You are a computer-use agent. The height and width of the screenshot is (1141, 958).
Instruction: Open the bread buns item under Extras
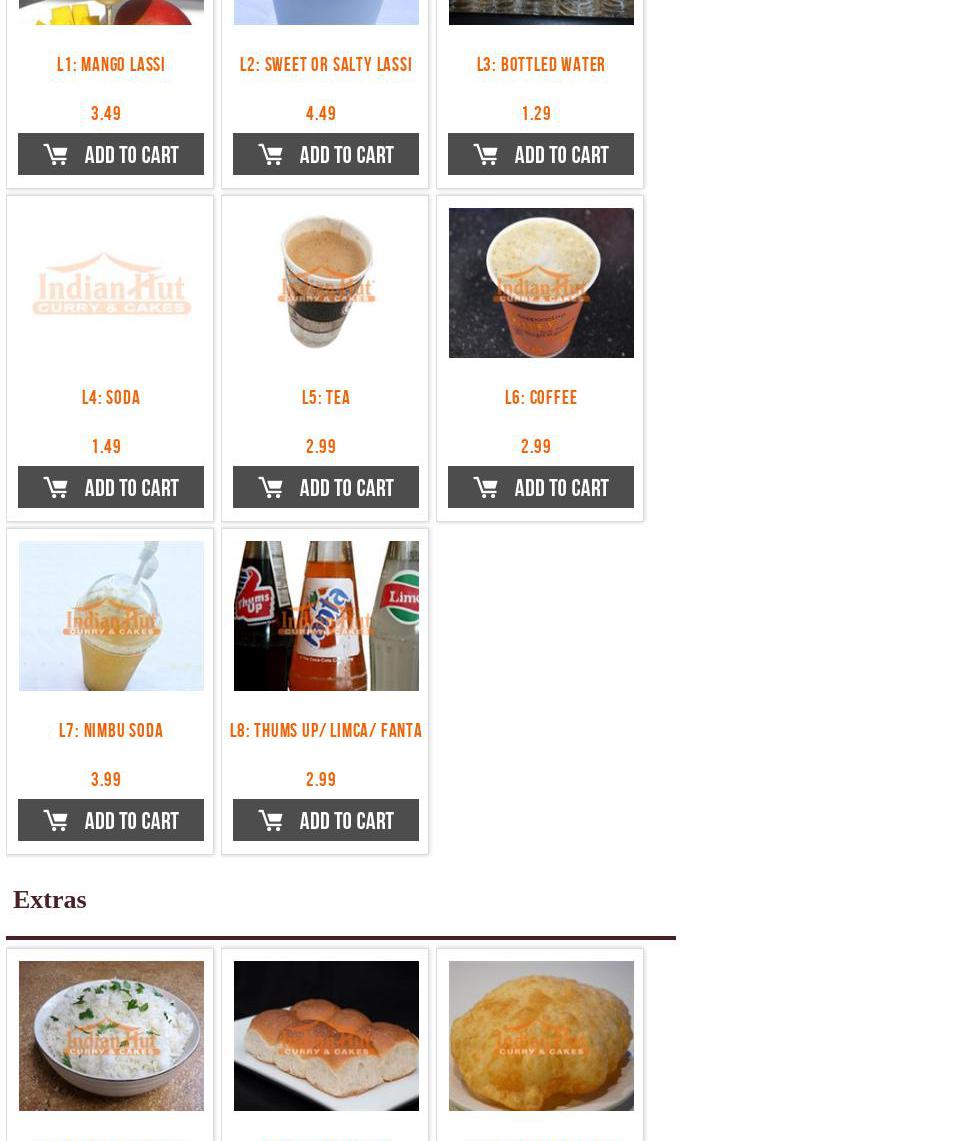[x=326, y=1036]
